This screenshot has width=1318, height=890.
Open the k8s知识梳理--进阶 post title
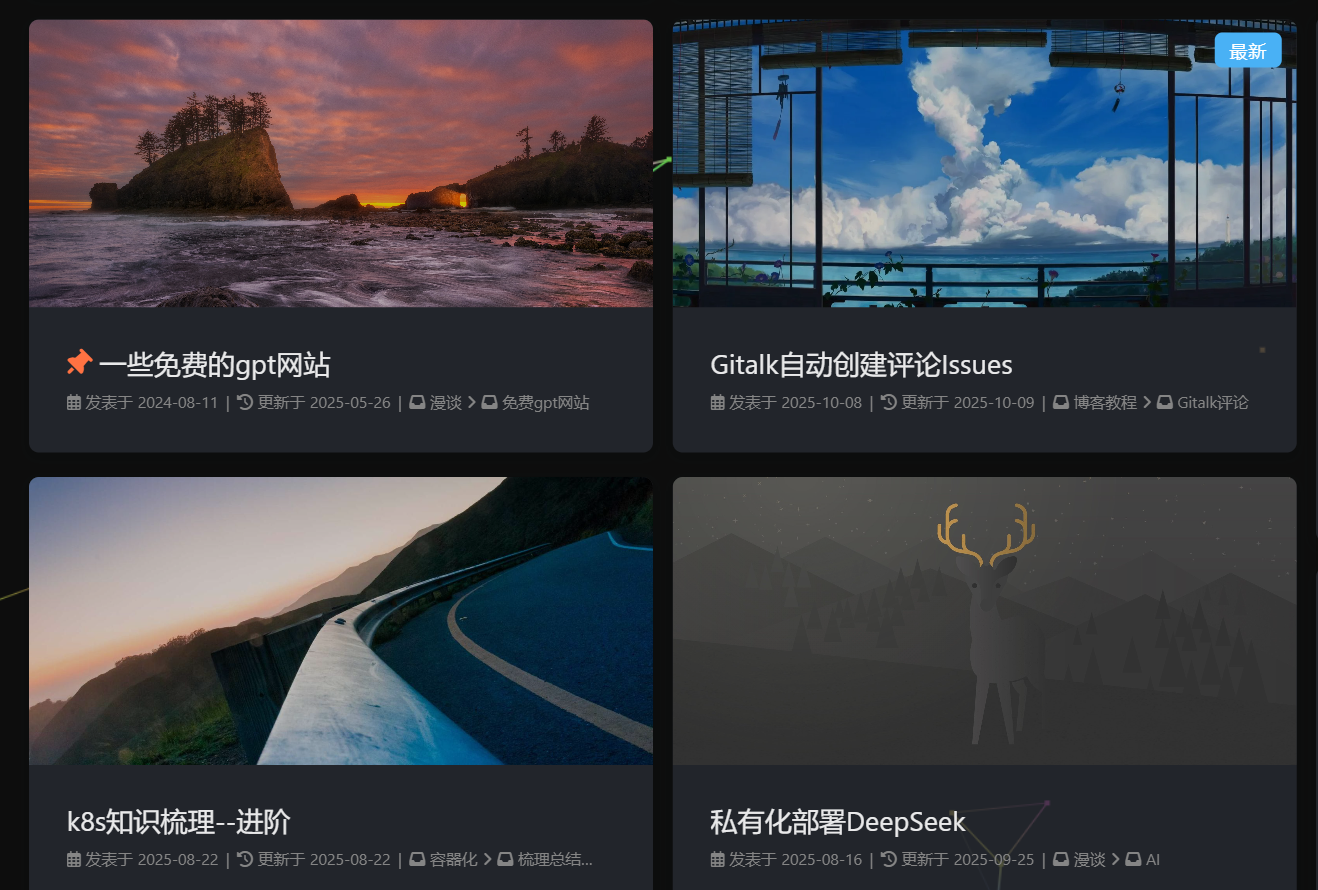pos(179,822)
